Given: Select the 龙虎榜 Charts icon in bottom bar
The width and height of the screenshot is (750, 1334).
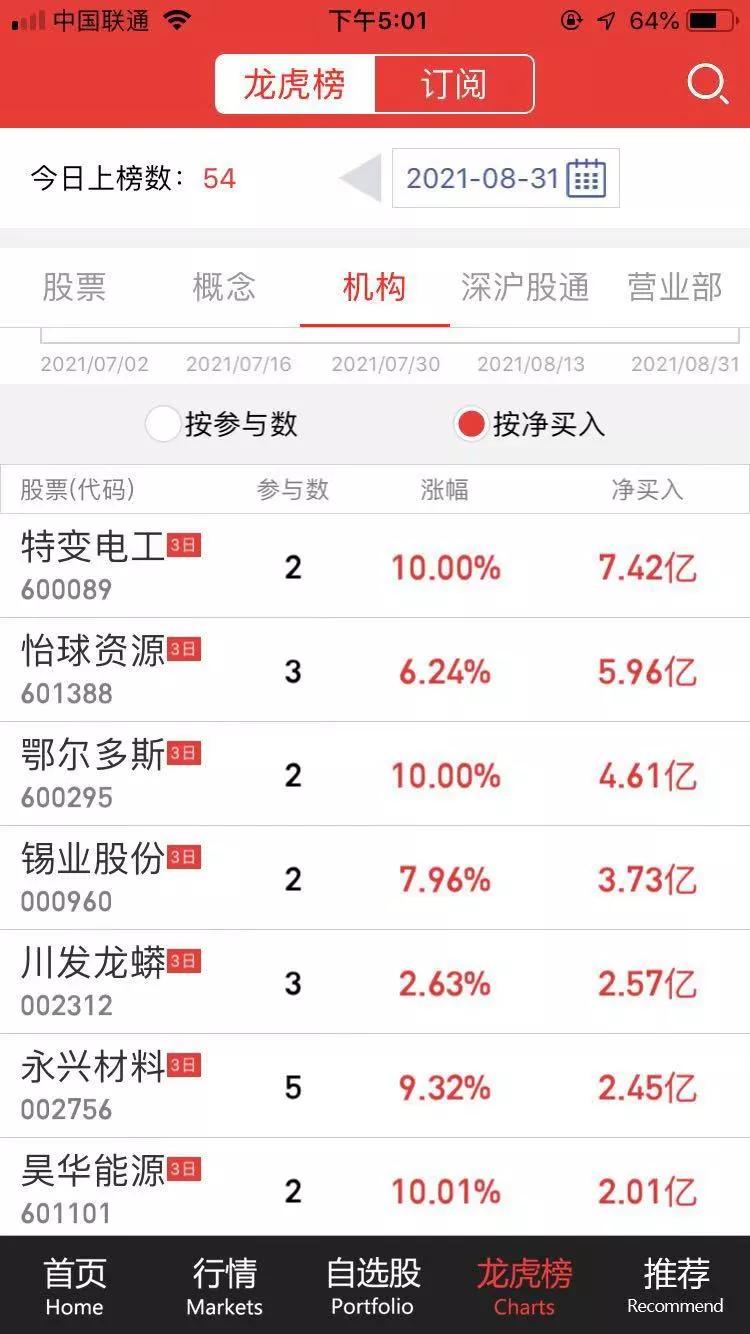Looking at the screenshot, I should (523, 1280).
